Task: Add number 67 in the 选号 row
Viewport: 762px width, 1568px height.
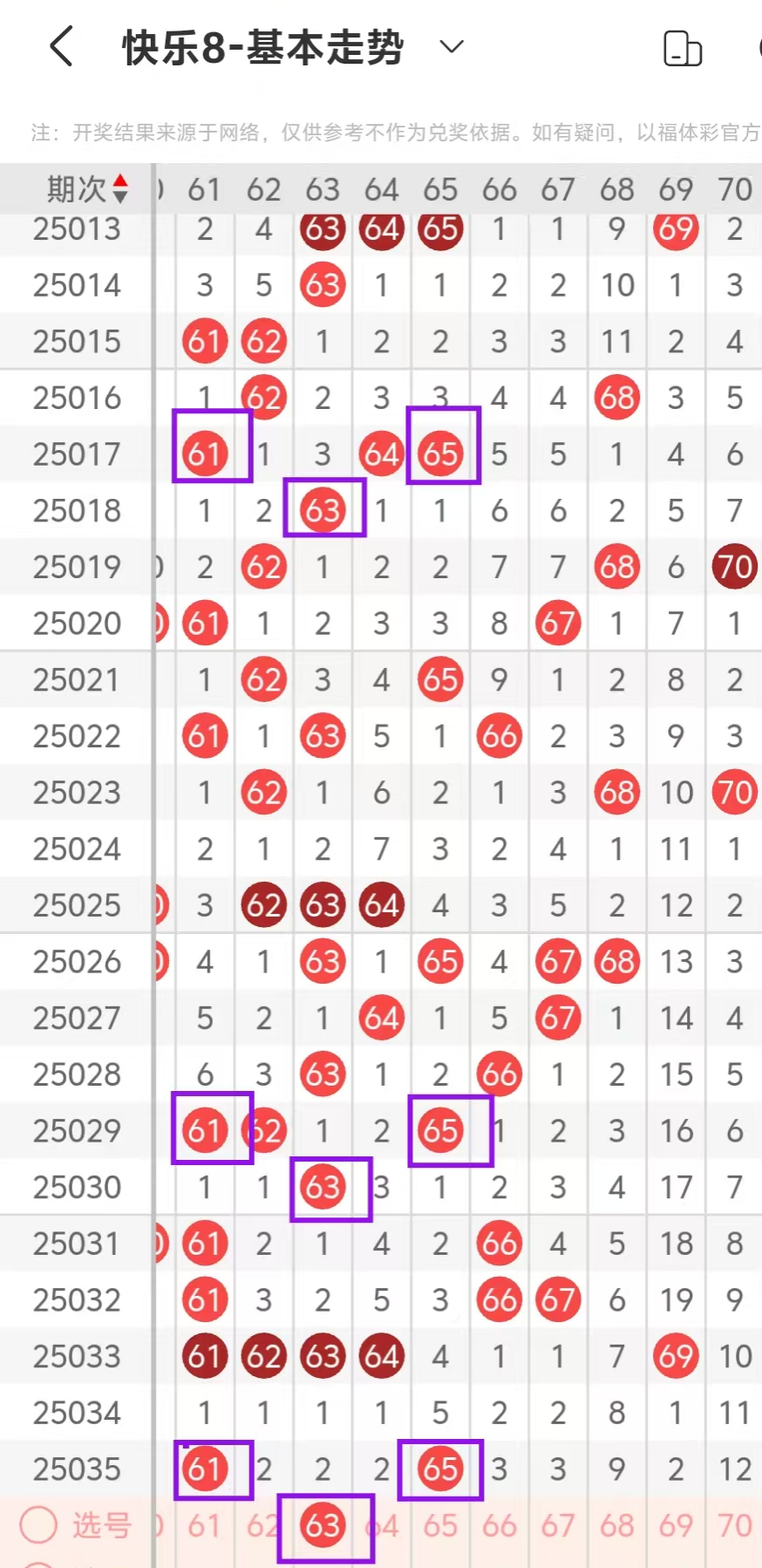Action: 558,1525
